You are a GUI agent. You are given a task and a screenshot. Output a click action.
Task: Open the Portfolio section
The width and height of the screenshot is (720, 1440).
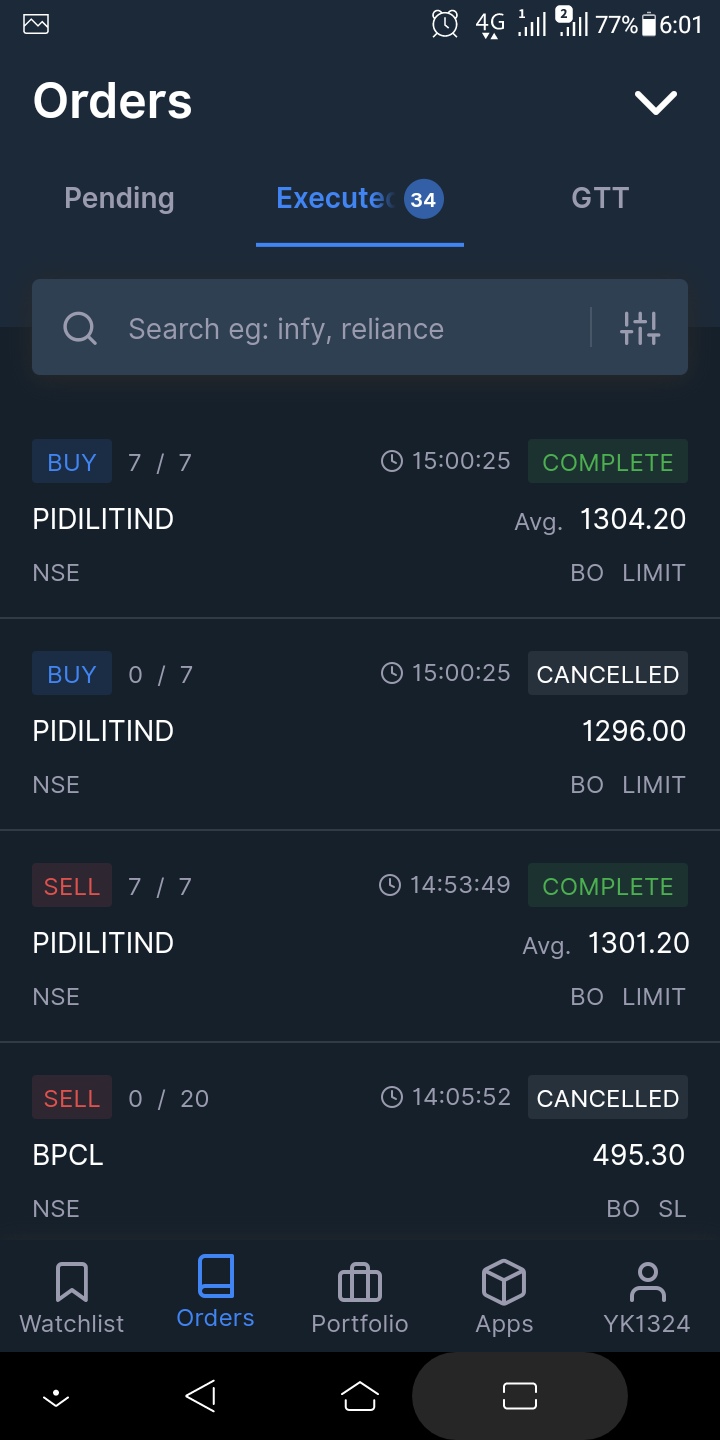(360, 1297)
